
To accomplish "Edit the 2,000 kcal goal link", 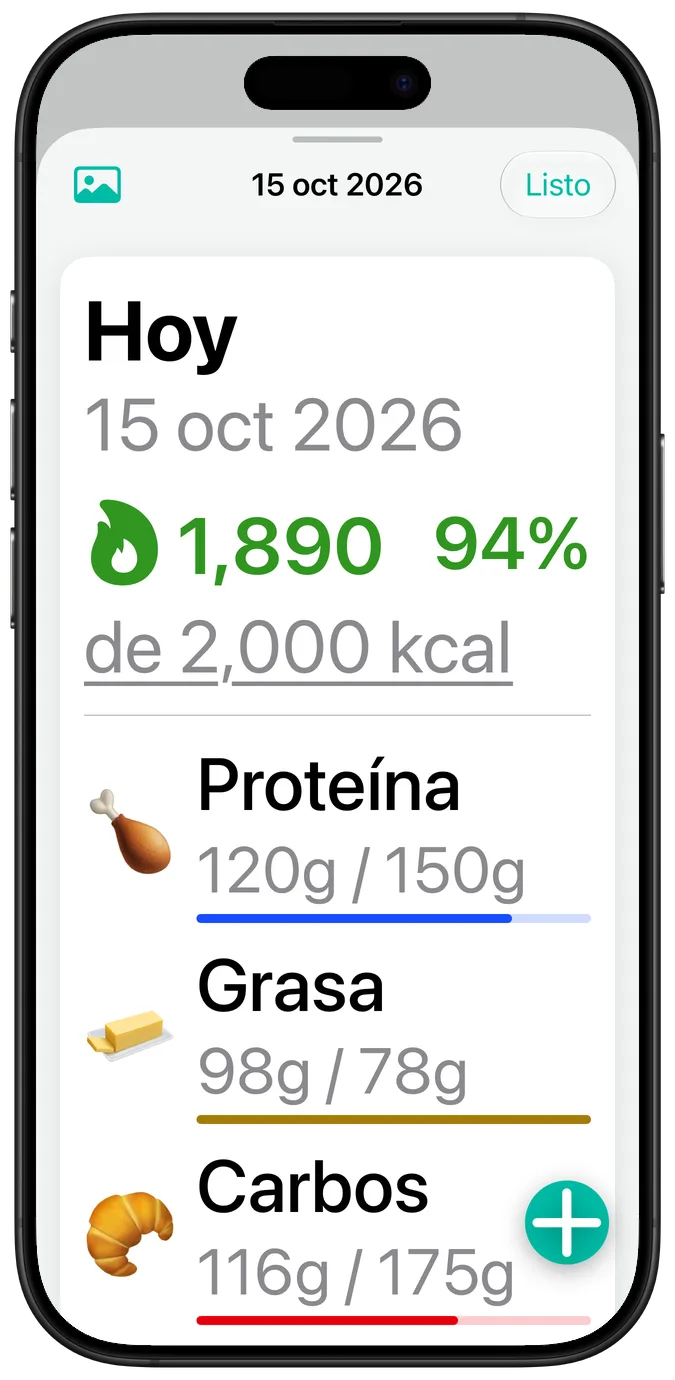I will (299, 648).
